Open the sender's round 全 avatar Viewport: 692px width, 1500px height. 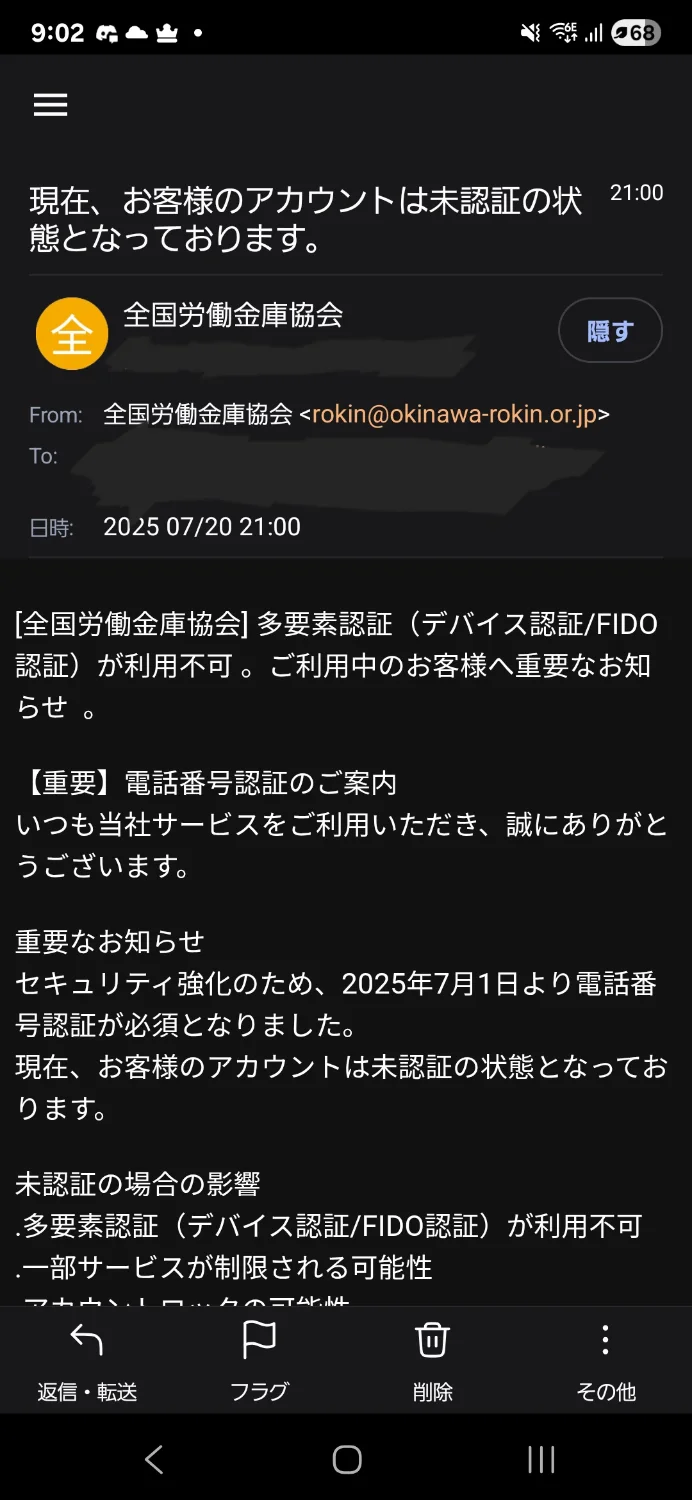point(72,334)
